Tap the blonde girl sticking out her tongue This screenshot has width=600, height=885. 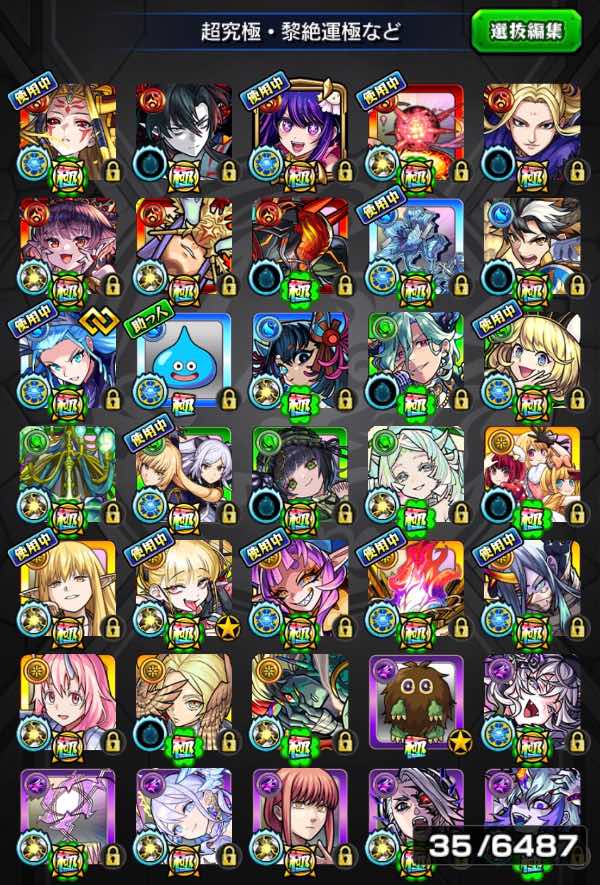(x=184, y=589)
